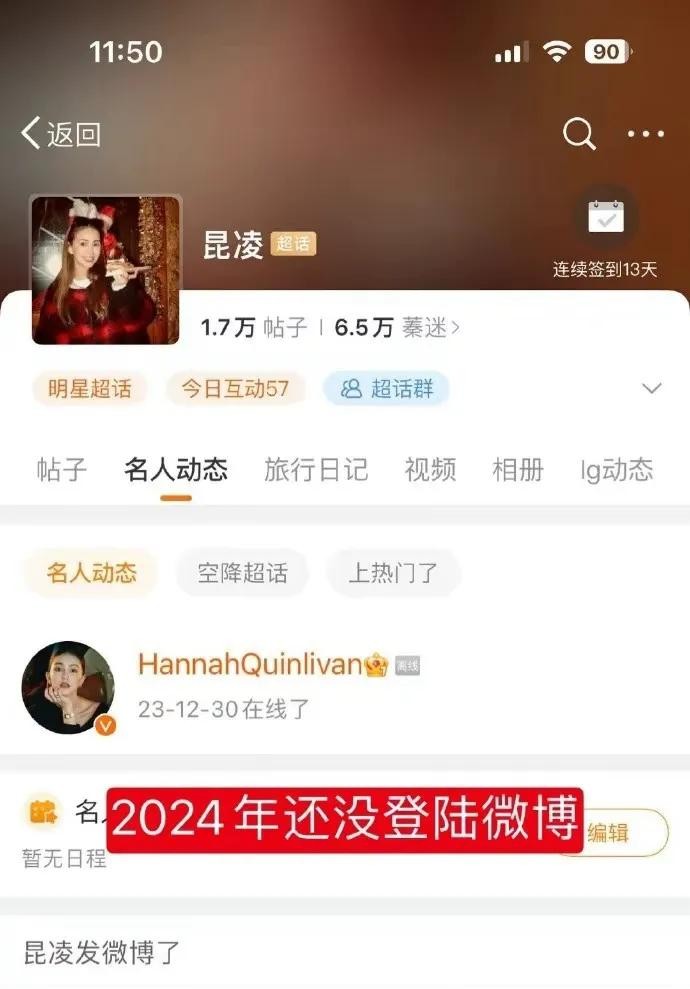Viewport: 690px width, 989px height.
Task: Open the three-dot overflow menu
Action: tap(646, 134)
